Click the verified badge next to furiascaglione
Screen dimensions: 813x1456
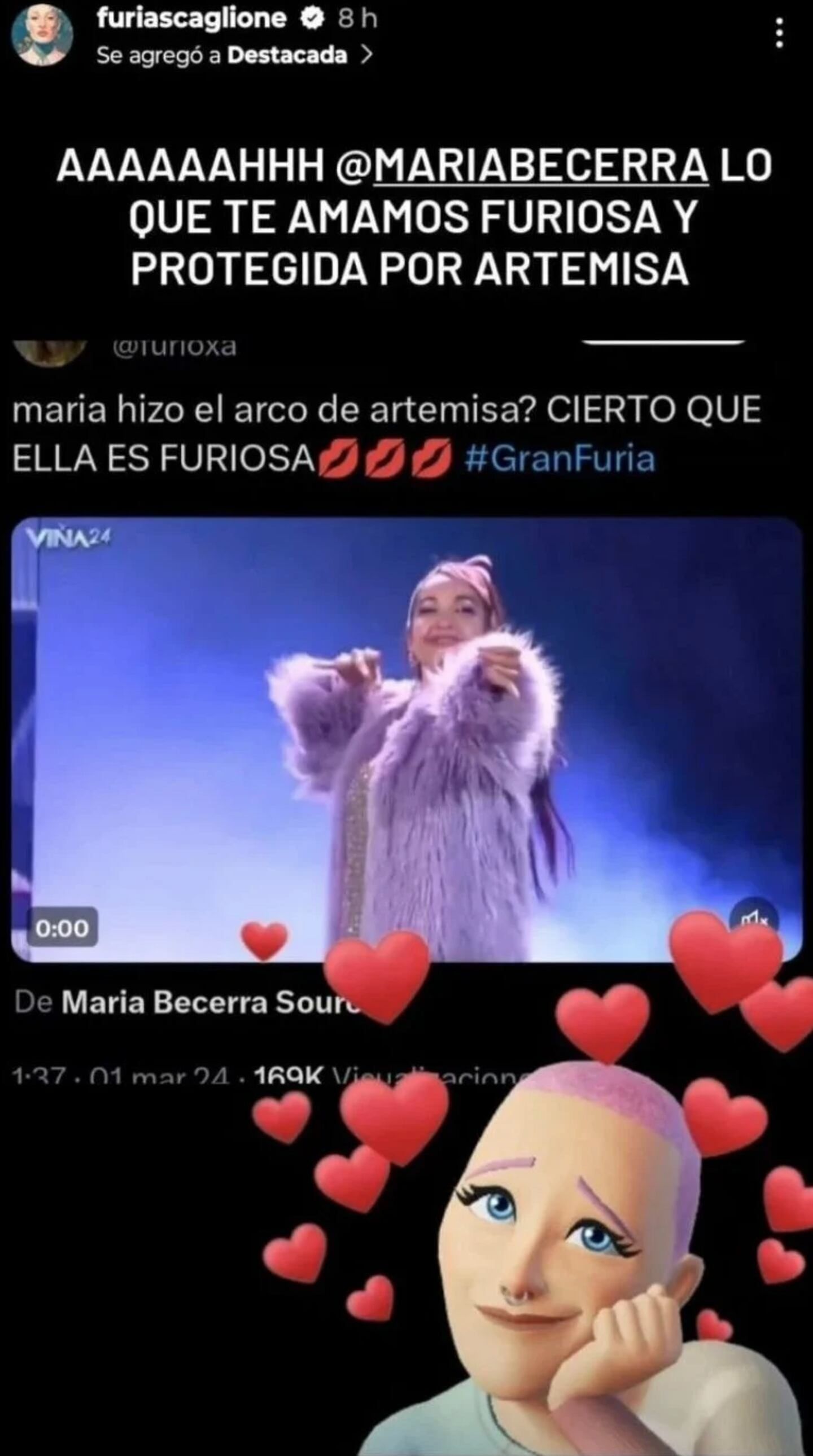click(309, 17)
